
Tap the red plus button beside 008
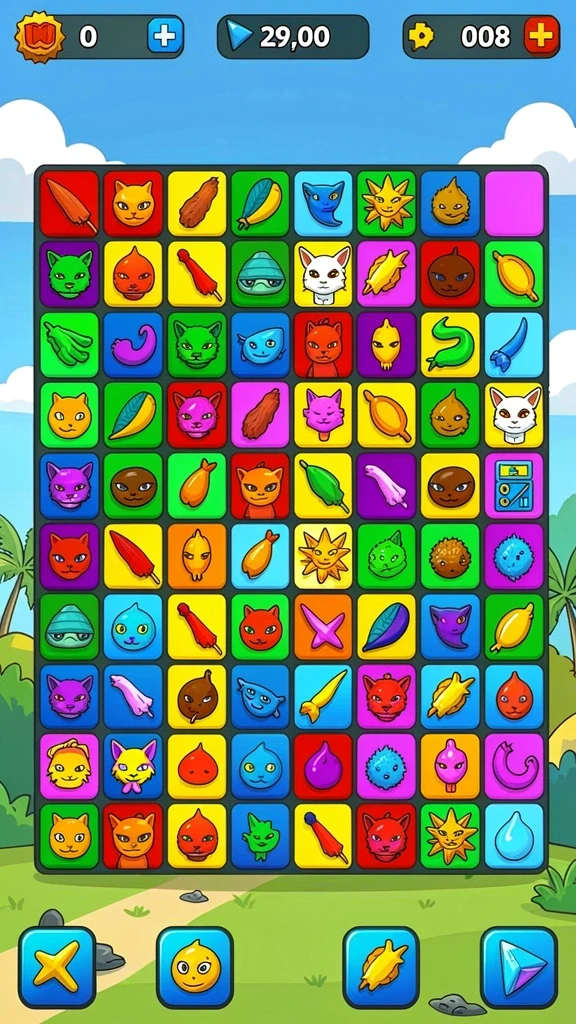click(x=541, y=36)
